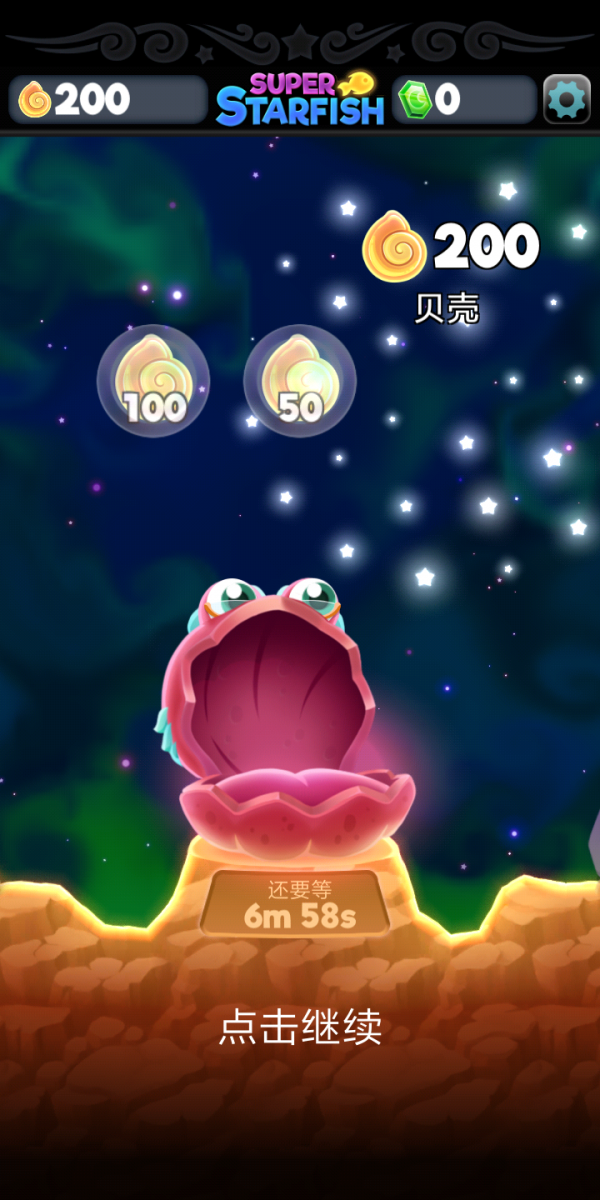Pop the 100 shell bubble

(153, 380)
